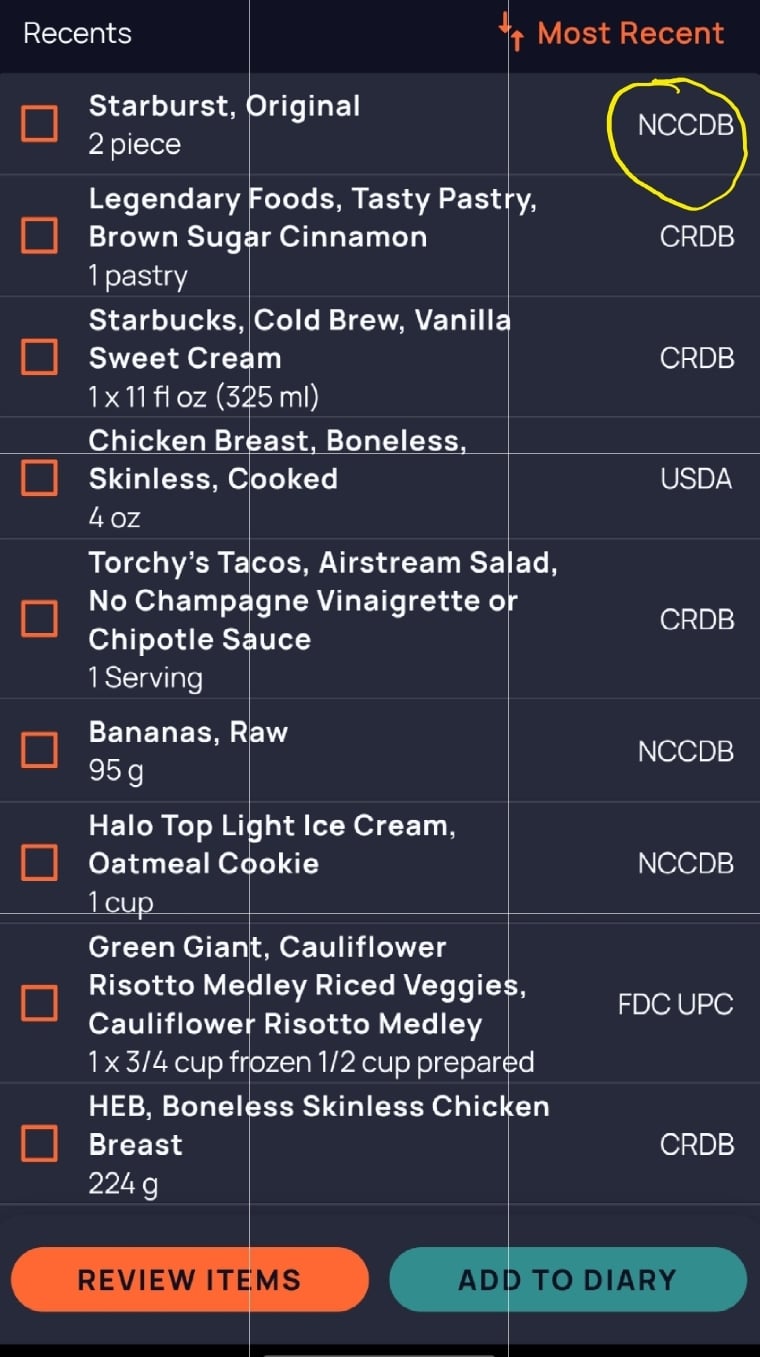The image size is (760, 1357).
Task: Select the Torchy's Tacos Airstream Salad checkbox
Action: click(39, 619)
